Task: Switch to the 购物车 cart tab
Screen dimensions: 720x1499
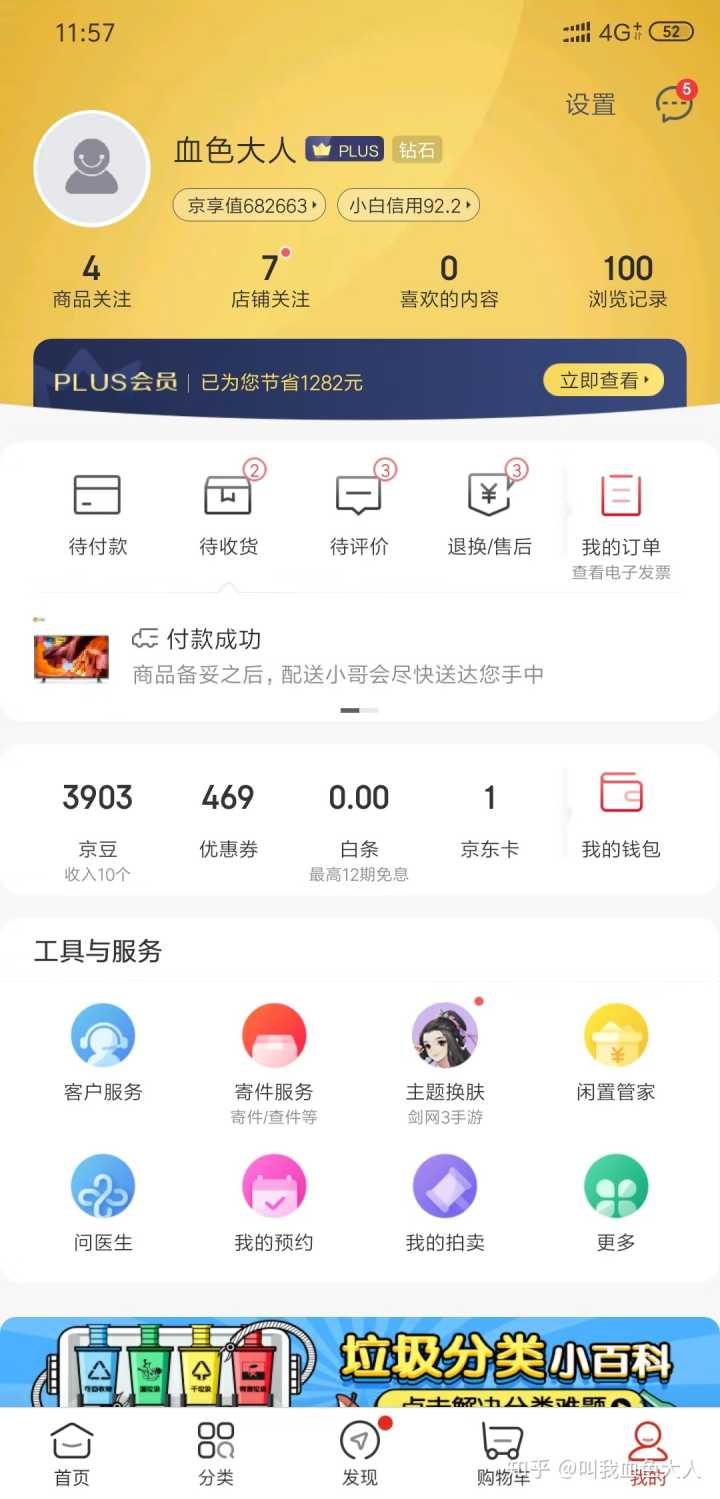Action: click(503, 1454)
